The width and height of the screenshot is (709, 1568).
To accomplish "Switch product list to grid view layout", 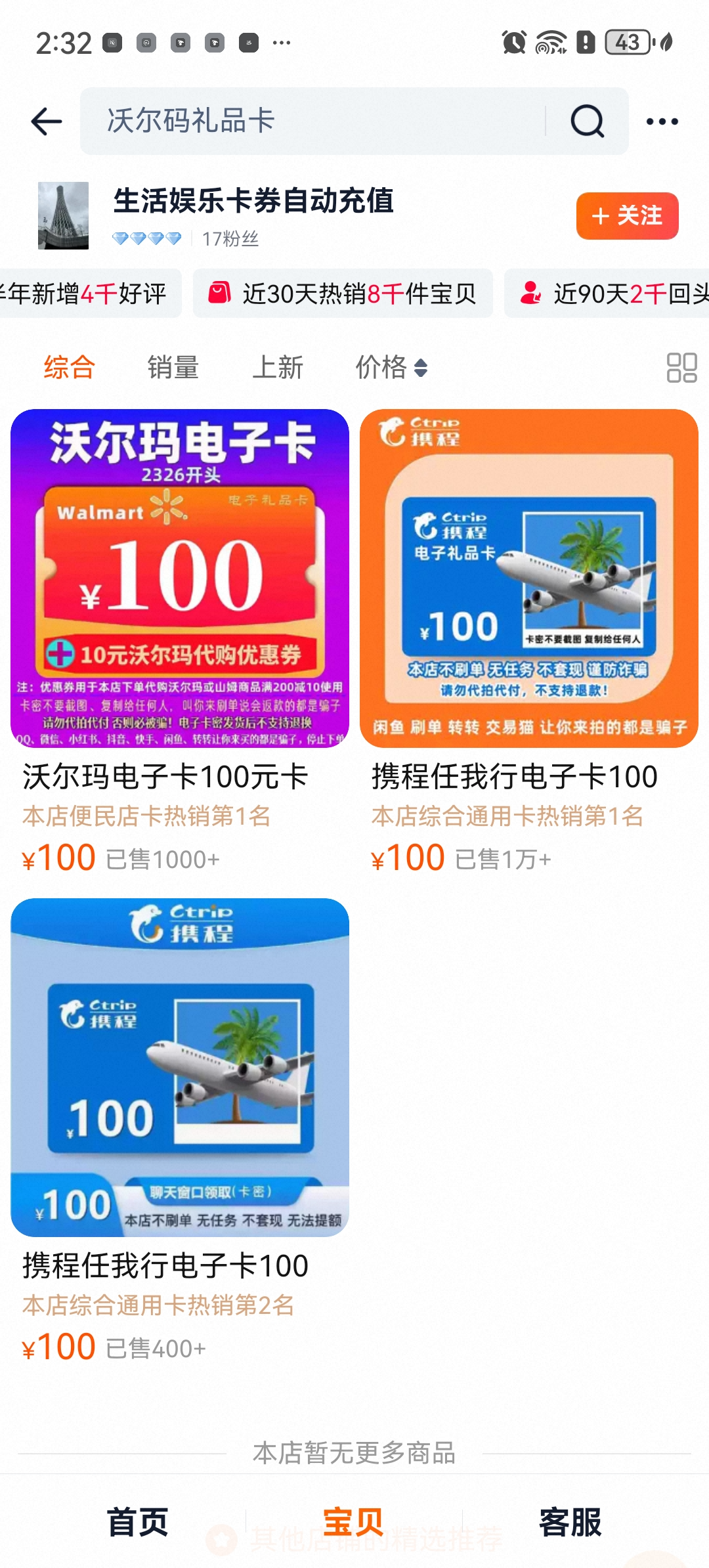I will click(681, 368).
